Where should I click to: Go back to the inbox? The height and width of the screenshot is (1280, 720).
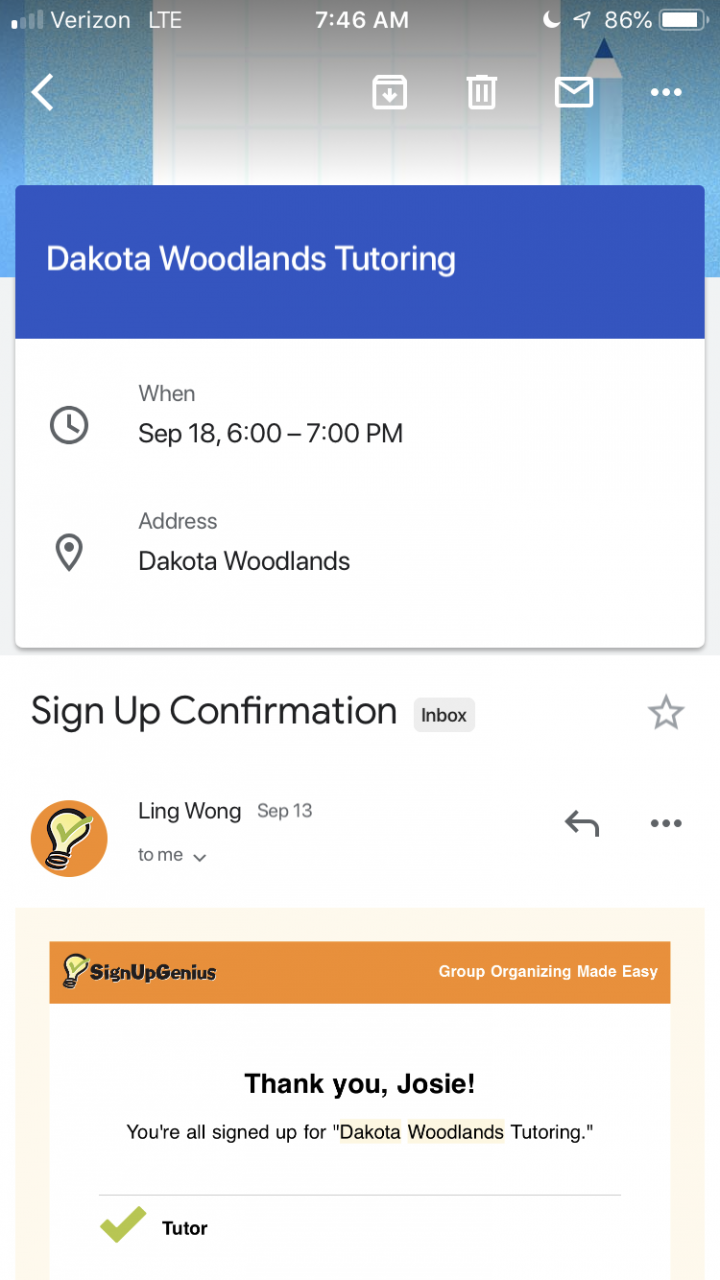click(42, 92)
